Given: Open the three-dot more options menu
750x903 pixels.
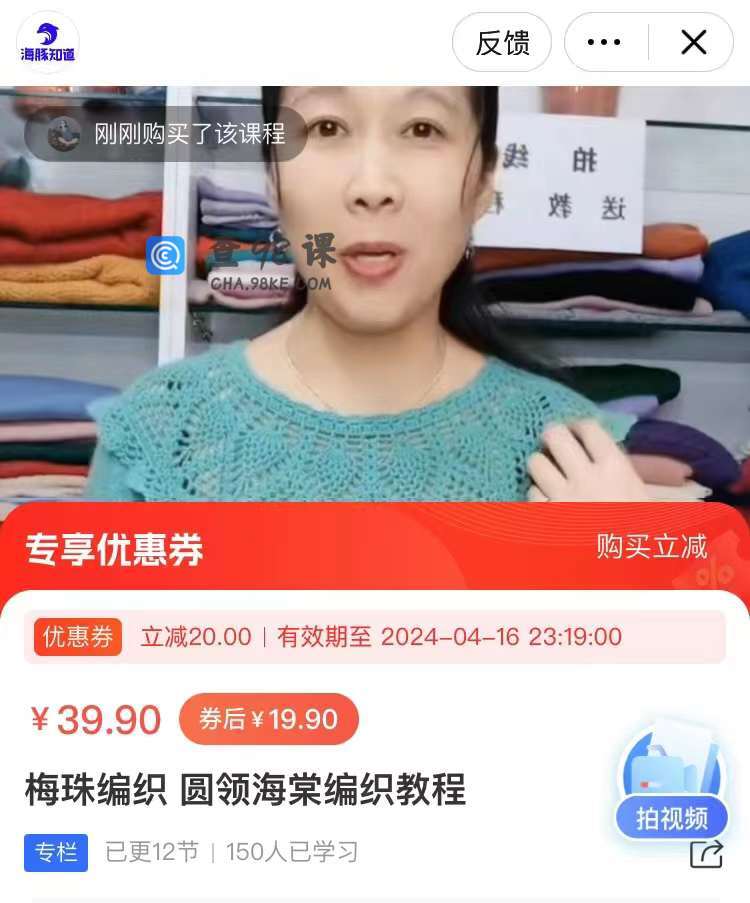Looking at the screenshot, I should (604, 43).
